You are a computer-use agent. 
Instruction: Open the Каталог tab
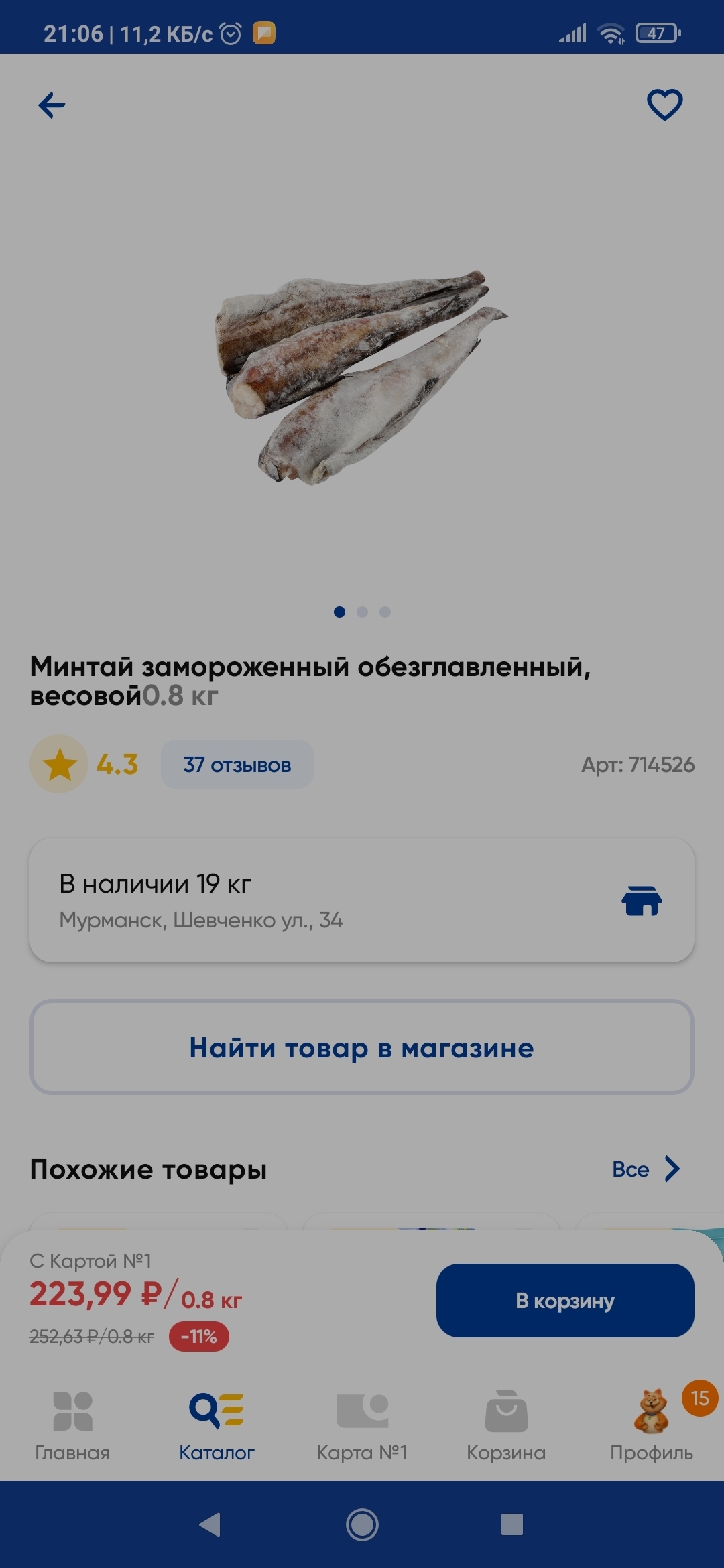(217, 1425)
